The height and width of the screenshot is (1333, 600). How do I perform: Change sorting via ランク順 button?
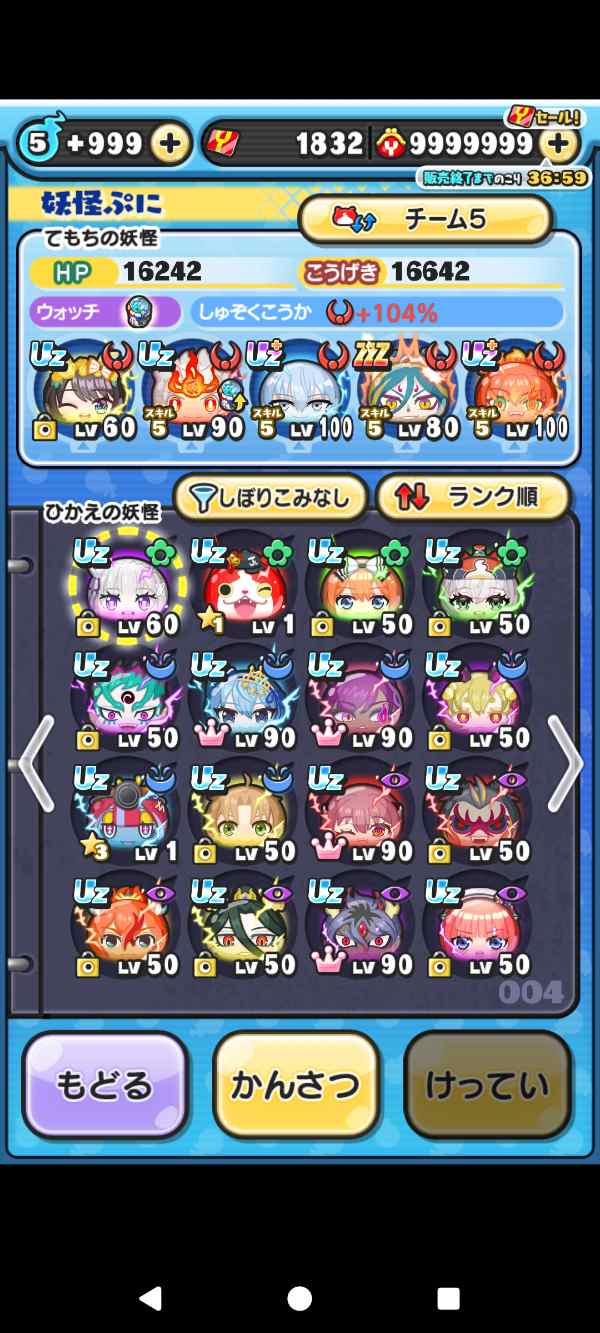(472, 497)
